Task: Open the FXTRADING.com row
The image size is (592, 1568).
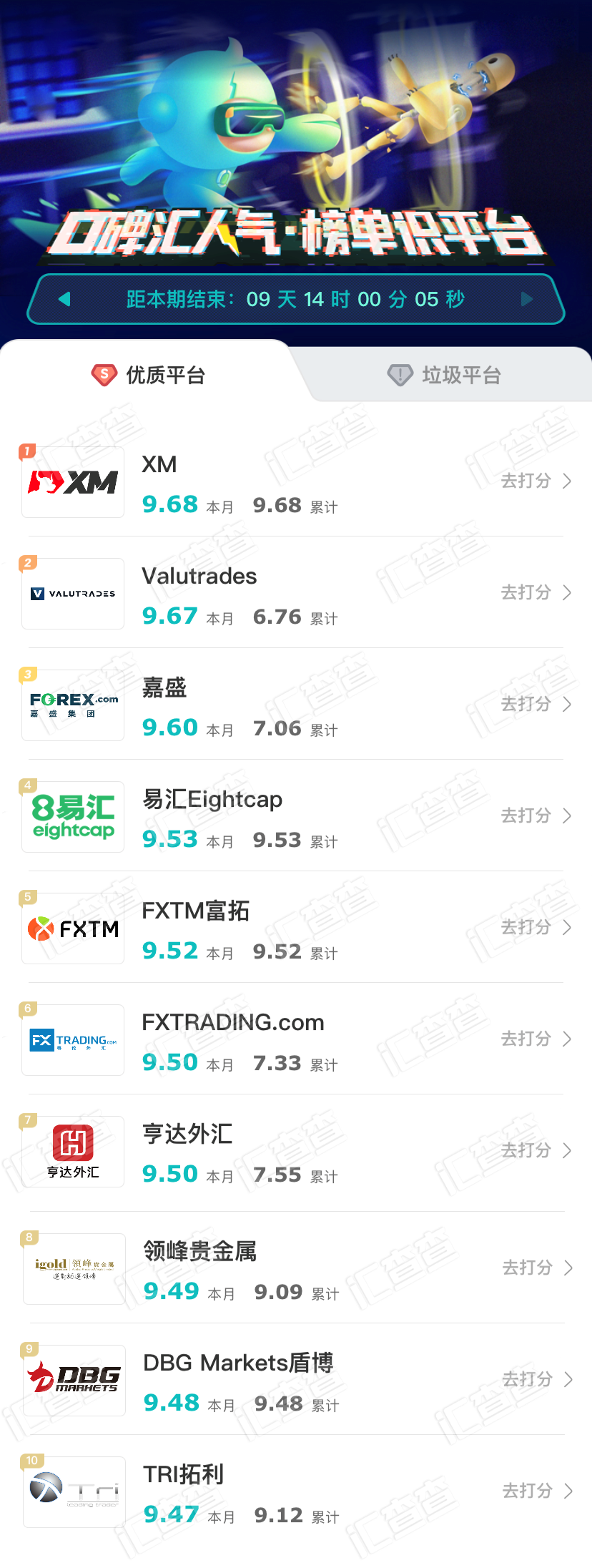Action: [296, 1039]
